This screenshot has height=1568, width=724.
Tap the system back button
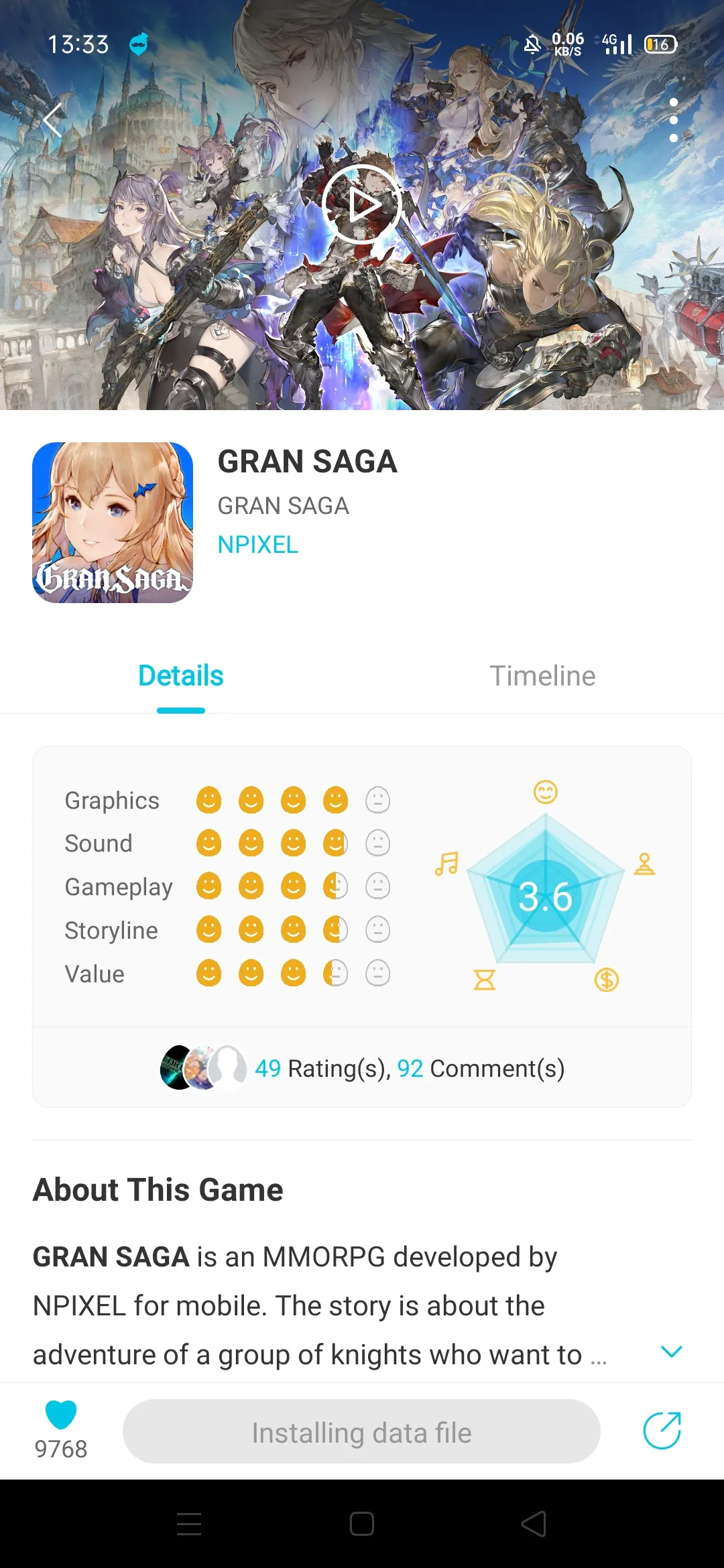pyautogui.click(x=534, y=1524)
